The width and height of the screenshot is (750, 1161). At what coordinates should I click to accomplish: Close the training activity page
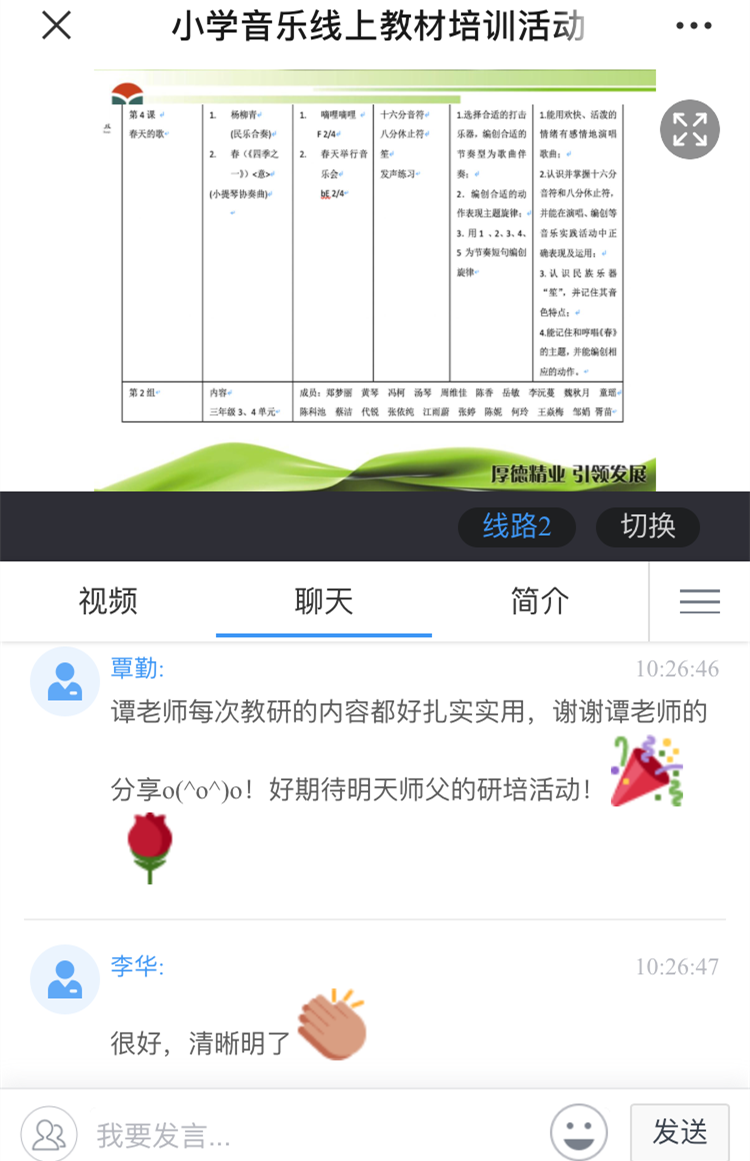56,27
